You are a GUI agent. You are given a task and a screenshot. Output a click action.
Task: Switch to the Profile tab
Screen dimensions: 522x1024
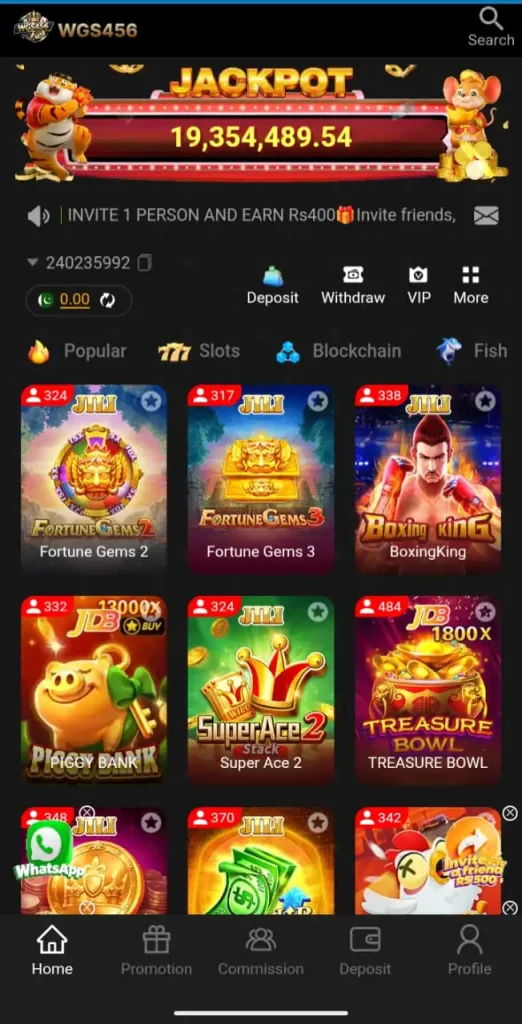(x=469, y=951)
